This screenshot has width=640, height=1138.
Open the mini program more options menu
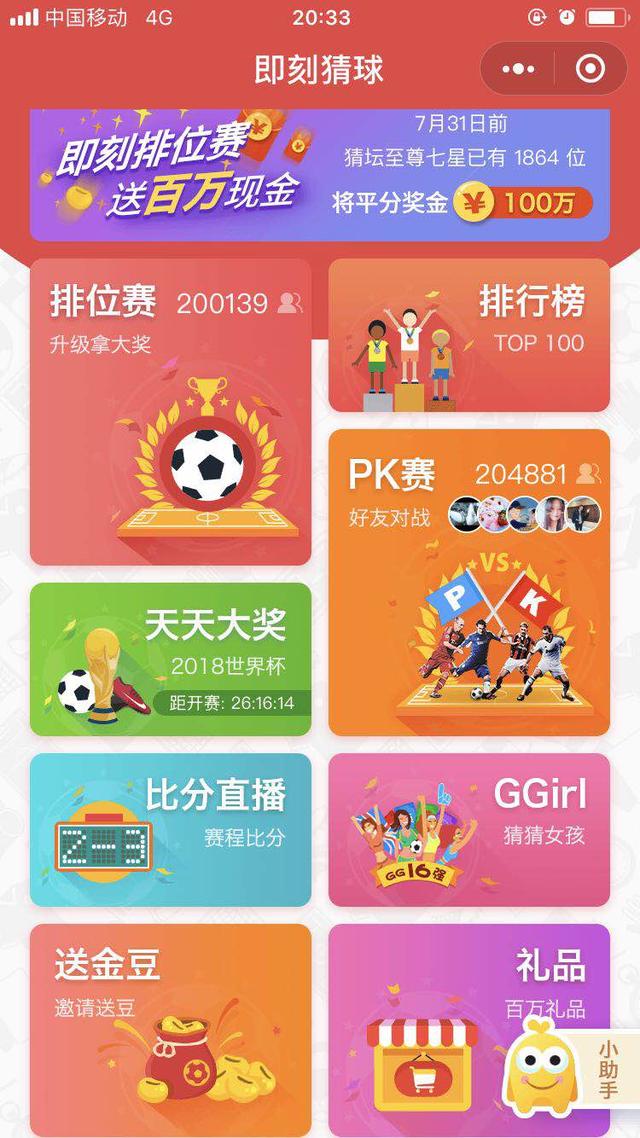point(518,70)
